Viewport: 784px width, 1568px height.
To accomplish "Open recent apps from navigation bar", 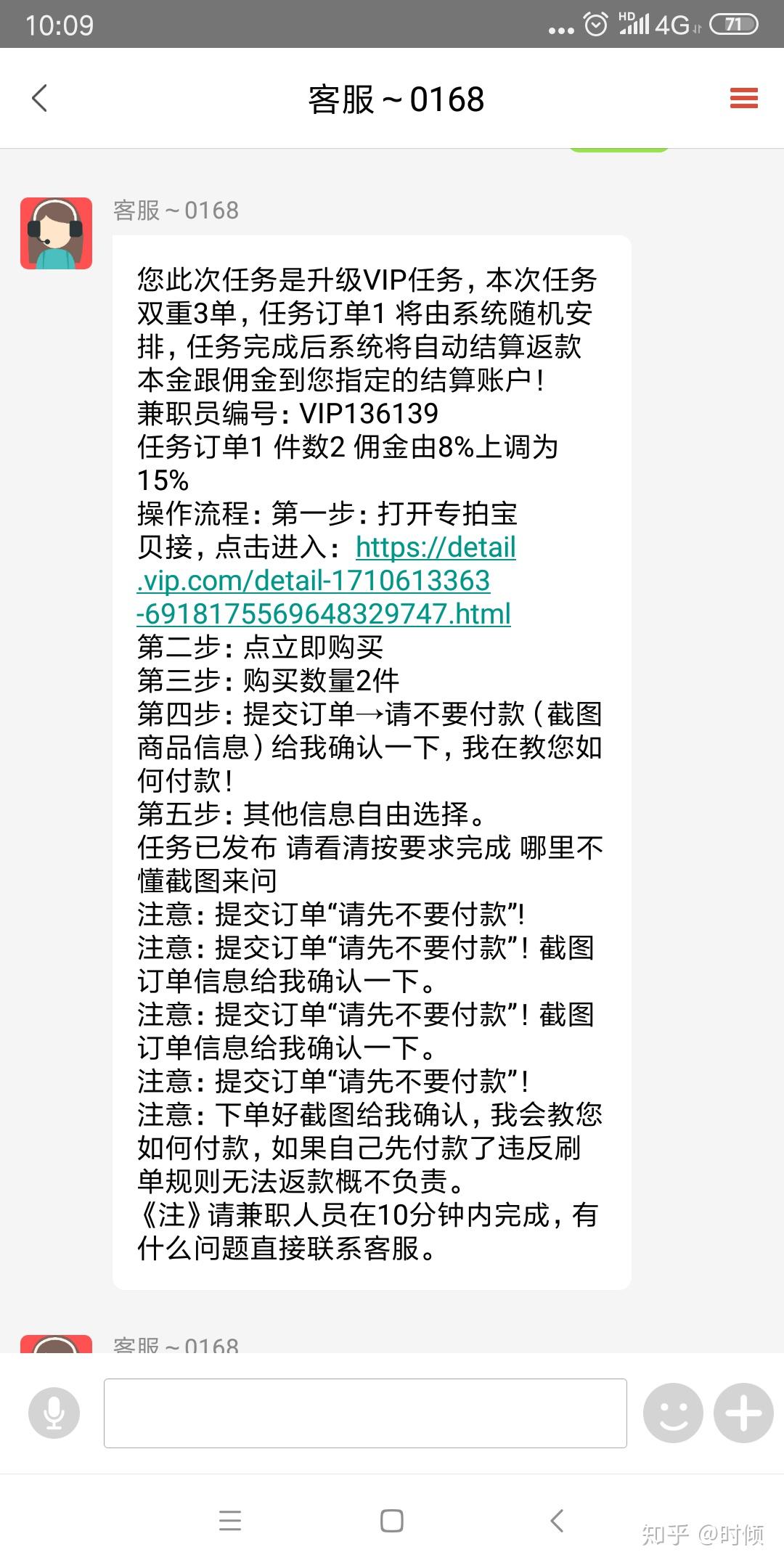I will (x=230, y=1520).
